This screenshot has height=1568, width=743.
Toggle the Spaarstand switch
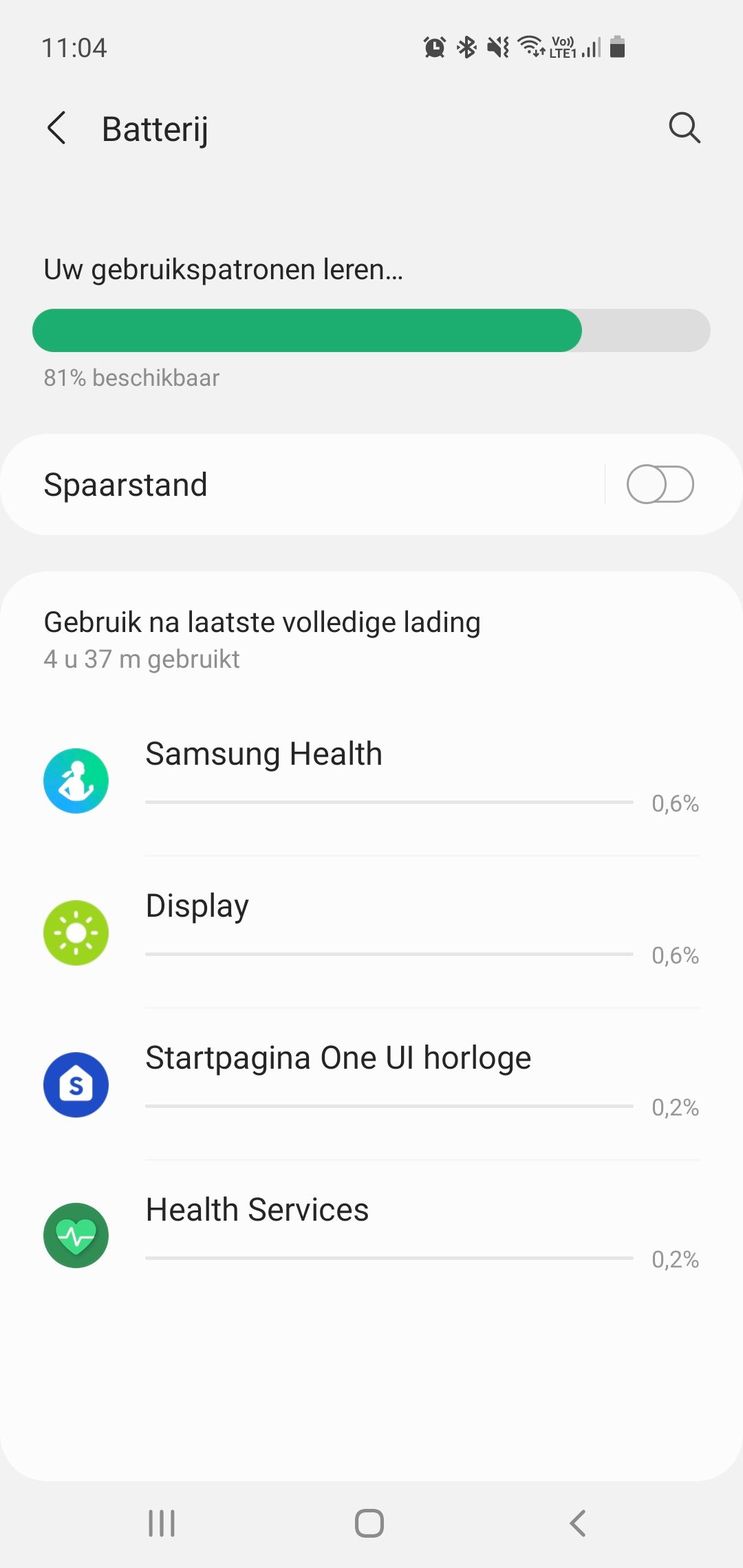[x=659, y=485]
